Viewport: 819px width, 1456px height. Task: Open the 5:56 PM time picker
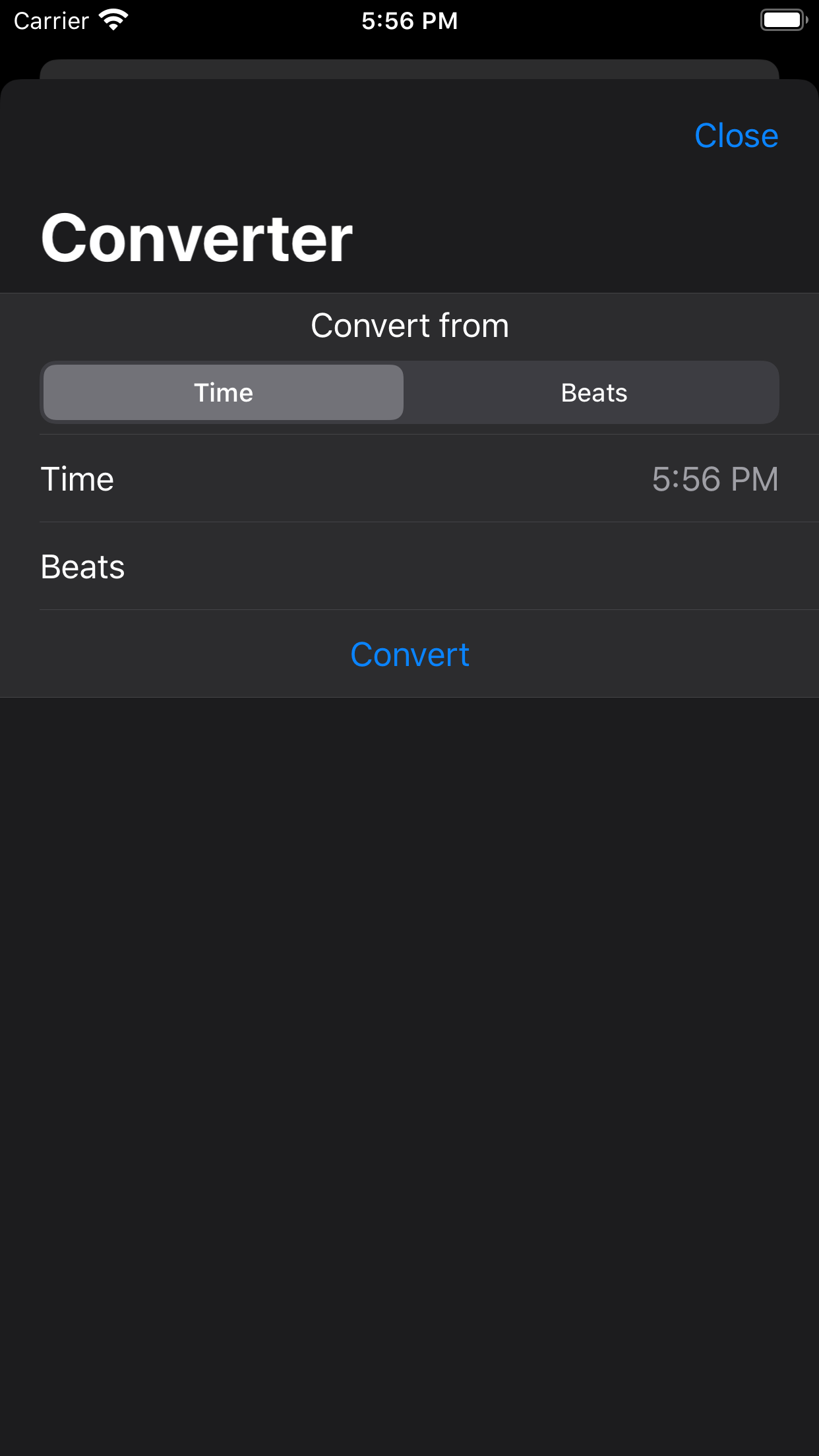pyautogui.click(x=715, y=479)
